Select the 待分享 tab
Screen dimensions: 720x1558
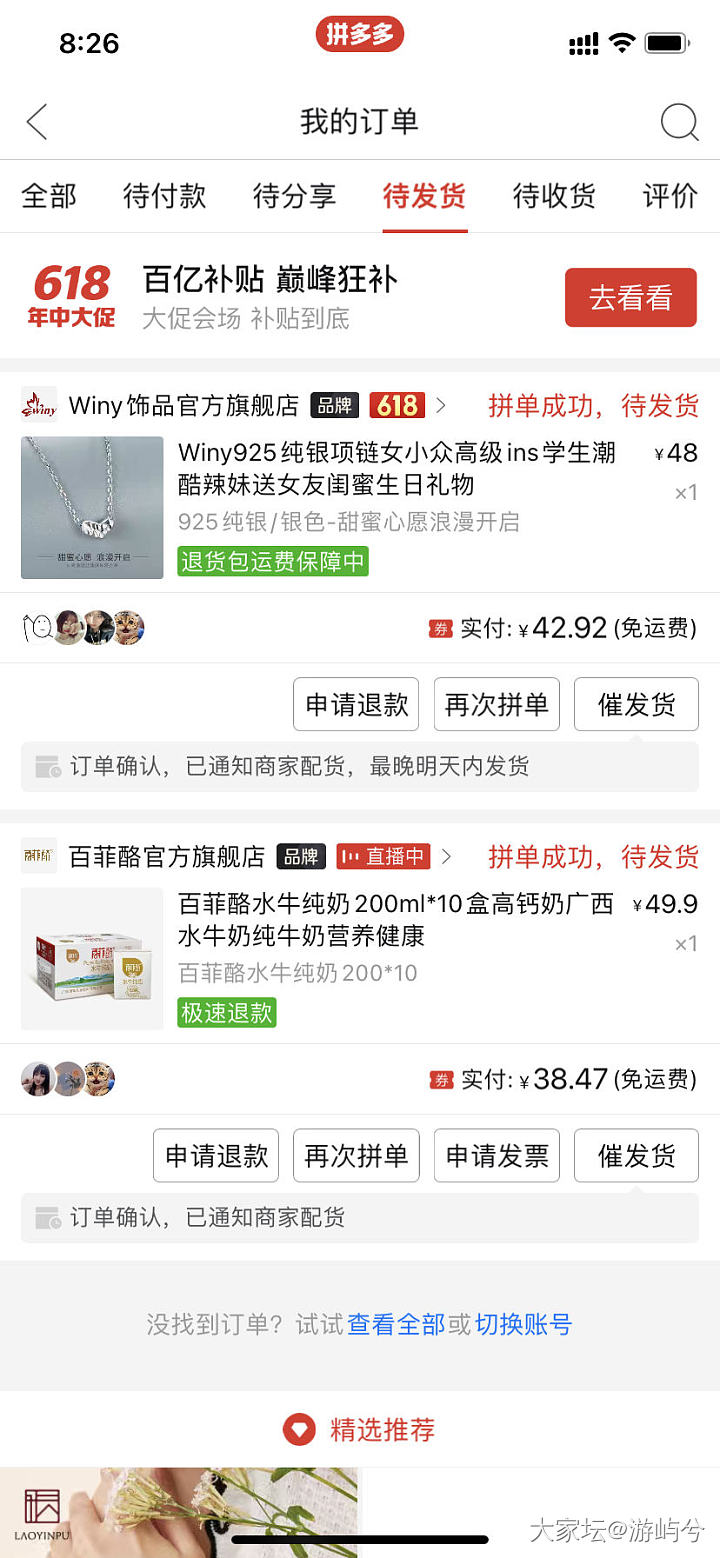[x=295, y=196]
